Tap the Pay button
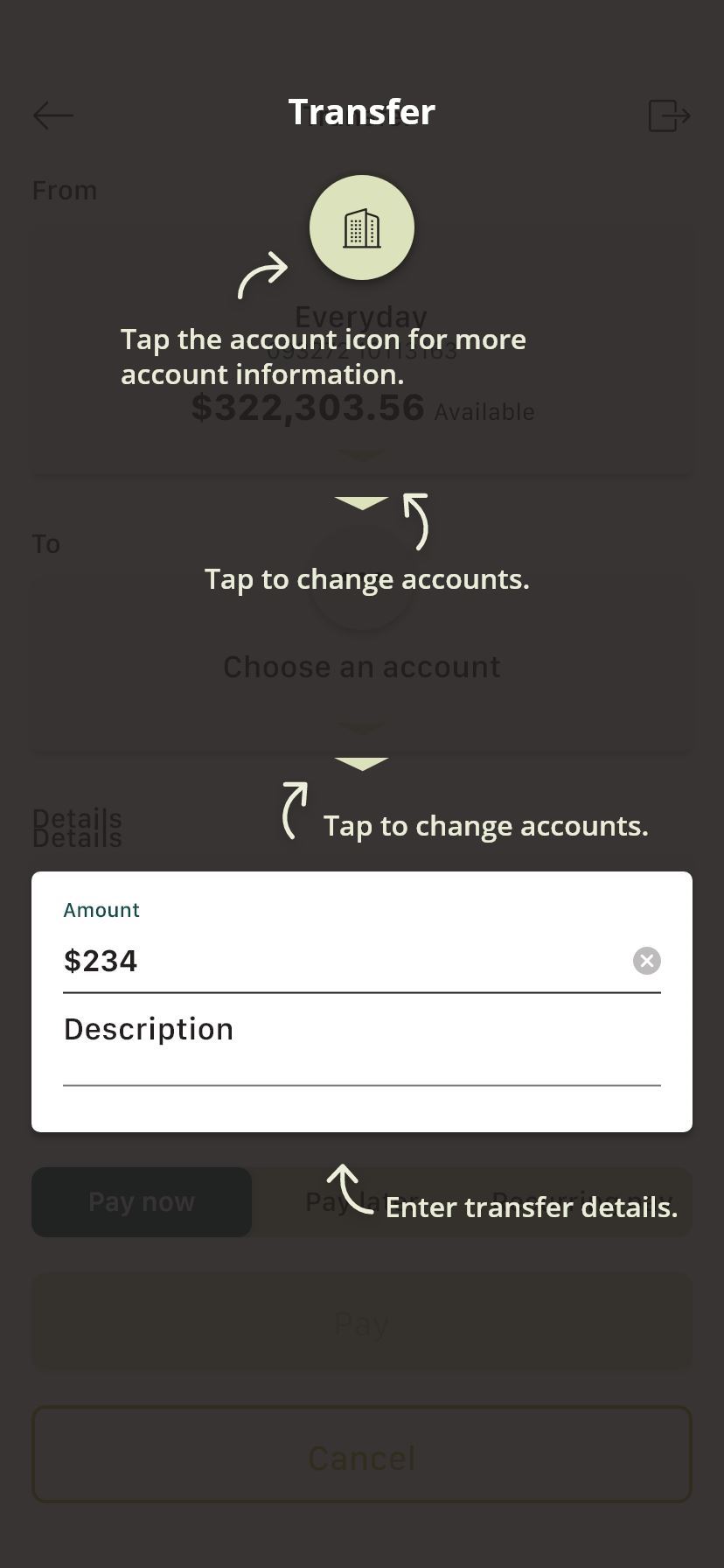The image size is (724, 1568). 362,1321
